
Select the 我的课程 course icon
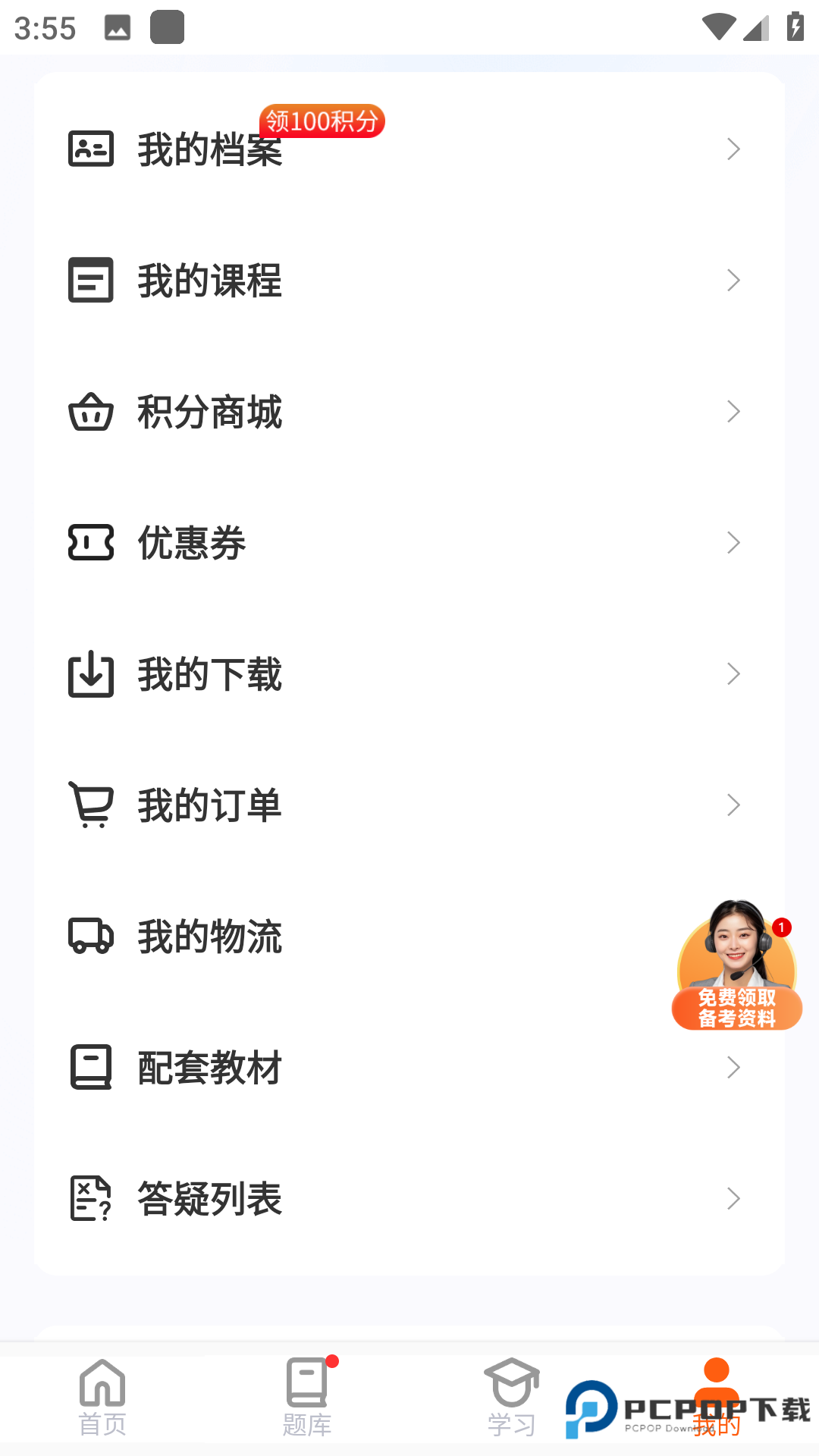(x=90, y=280)
